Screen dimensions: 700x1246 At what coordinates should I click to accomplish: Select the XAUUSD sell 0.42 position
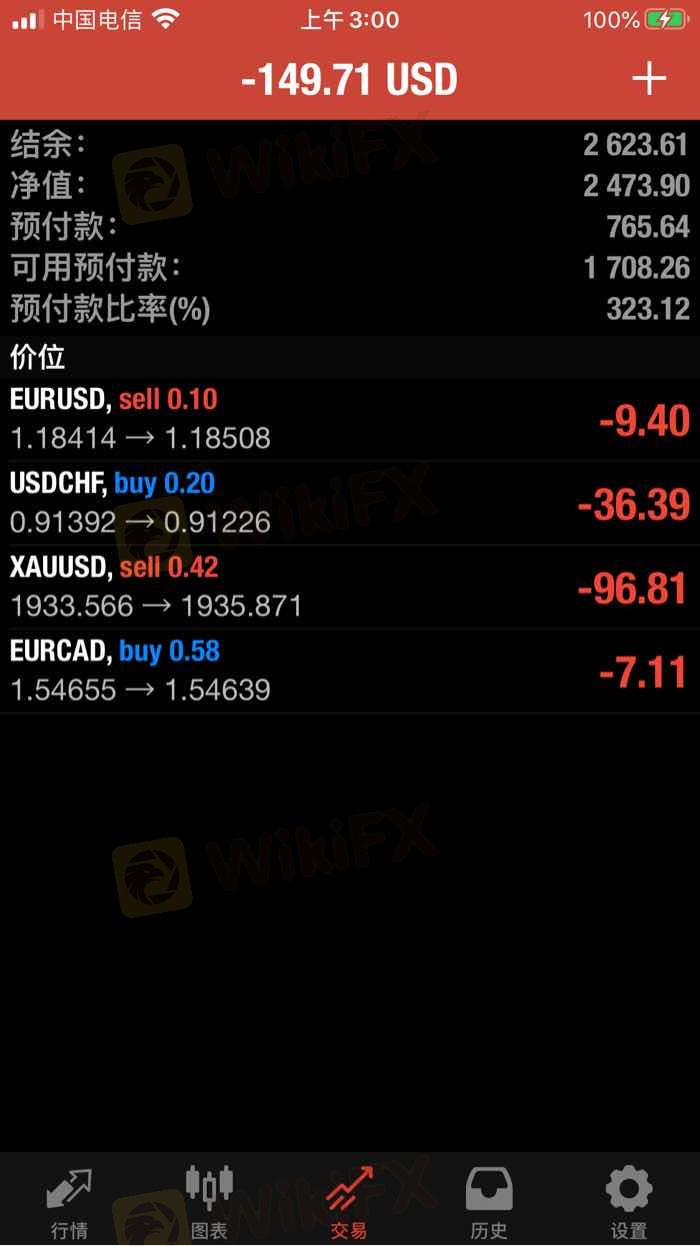[350, 587]
